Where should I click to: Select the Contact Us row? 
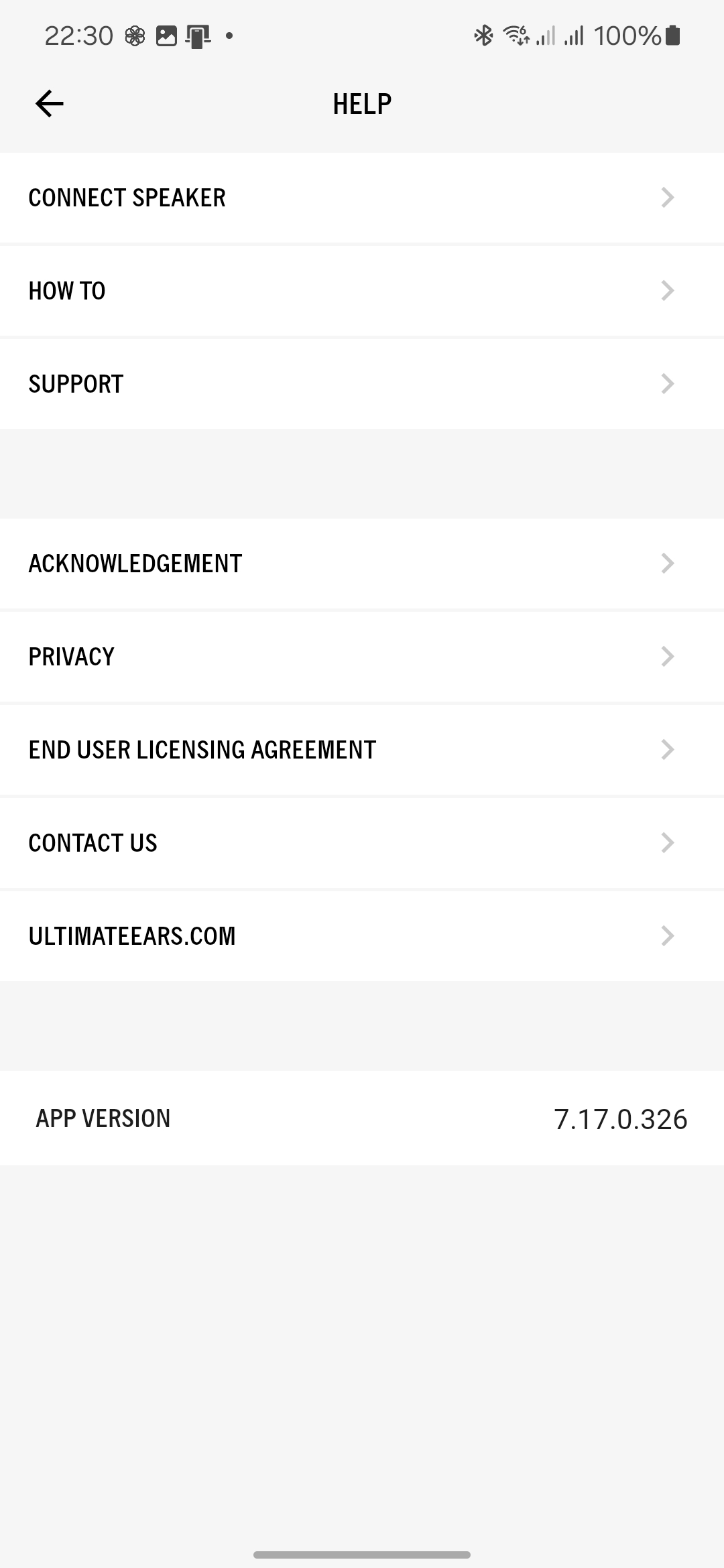click(362, 843)
